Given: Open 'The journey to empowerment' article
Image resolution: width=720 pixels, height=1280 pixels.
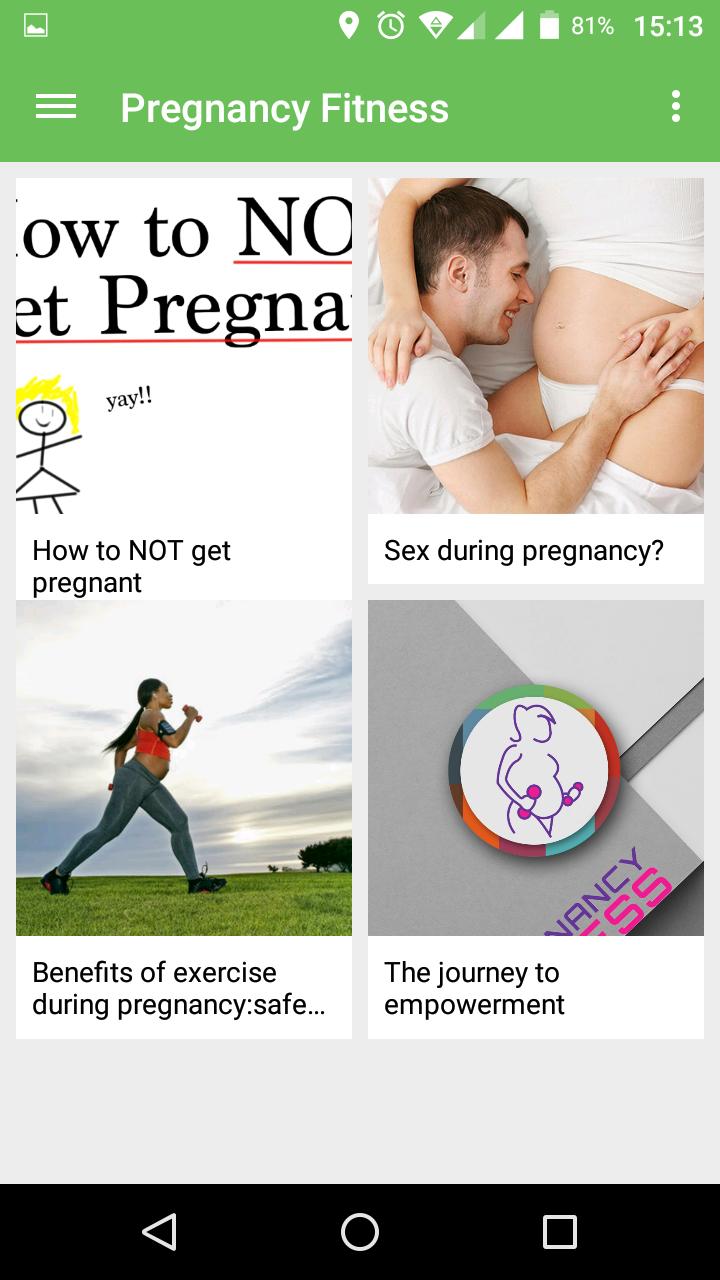Looking at the screenshot, I should point(535,800).
